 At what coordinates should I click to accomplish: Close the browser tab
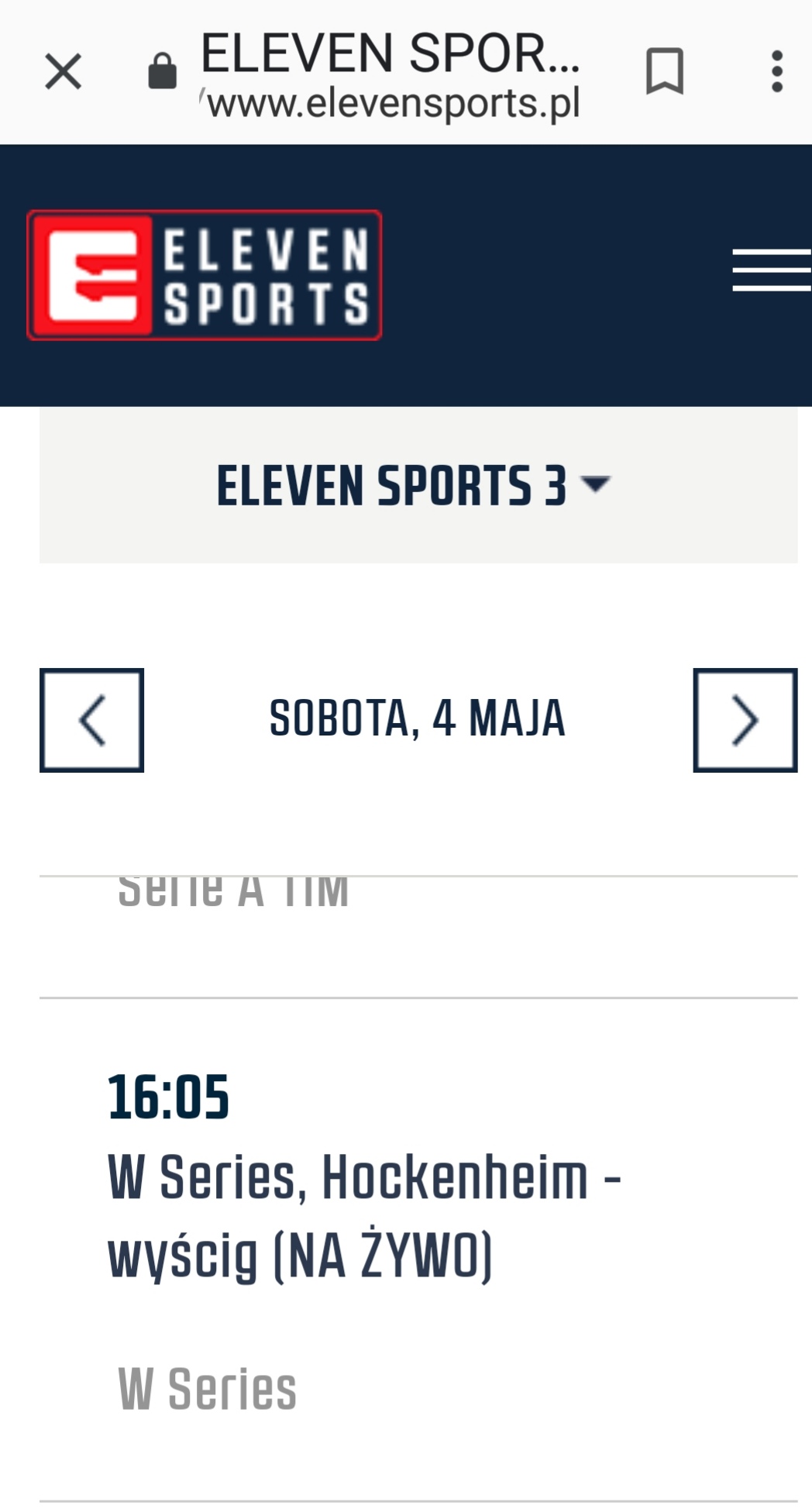[63, 72]
